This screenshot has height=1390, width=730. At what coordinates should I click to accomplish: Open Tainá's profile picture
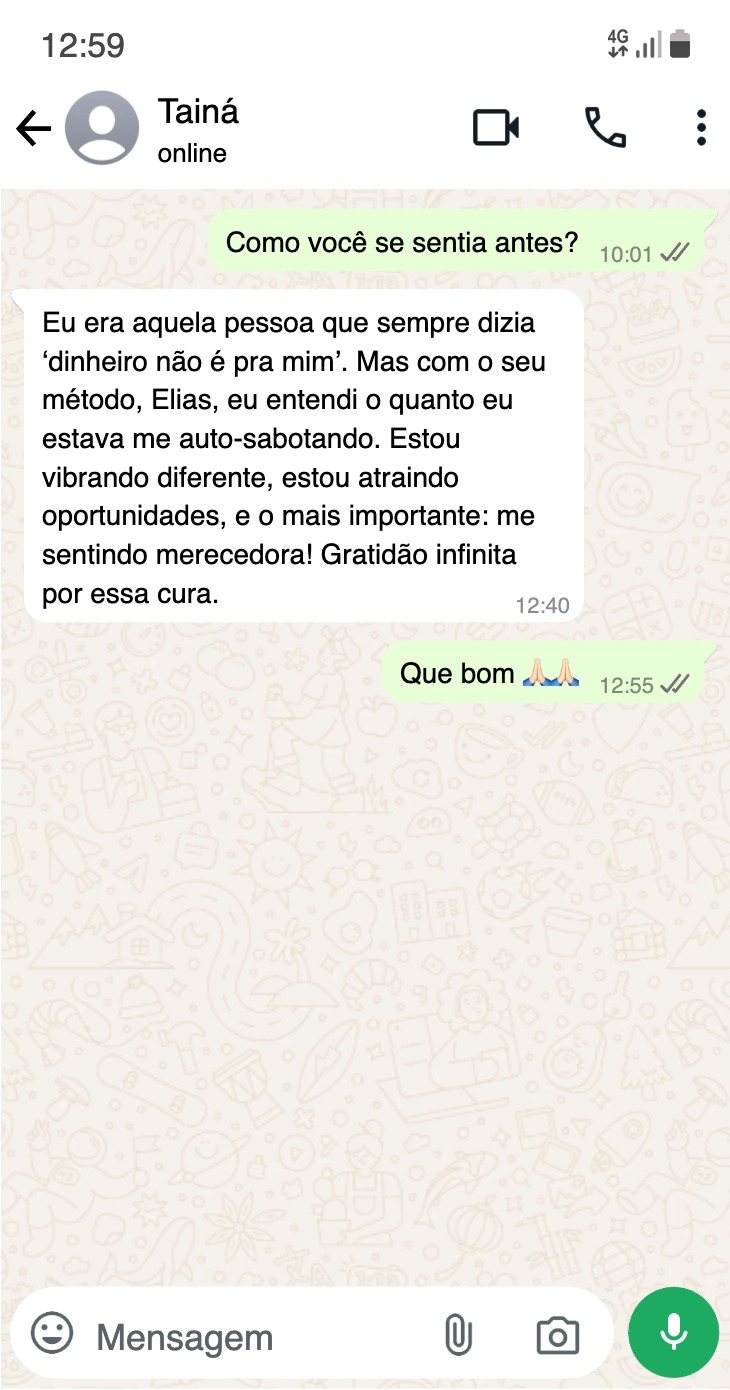pyautogui.click(x=102, y=128)
